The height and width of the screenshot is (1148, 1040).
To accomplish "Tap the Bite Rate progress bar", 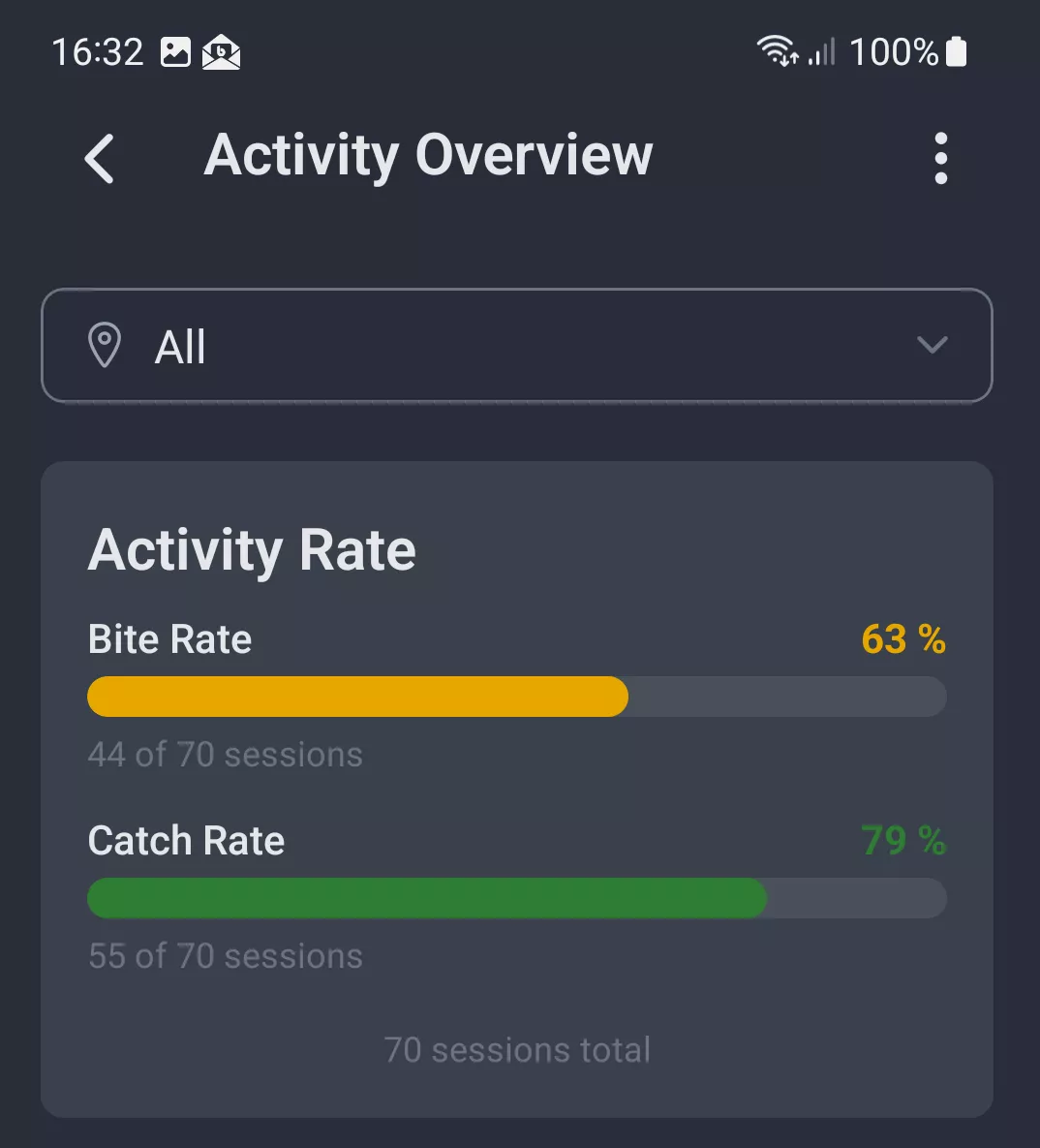I will click(x=517, y=696).
